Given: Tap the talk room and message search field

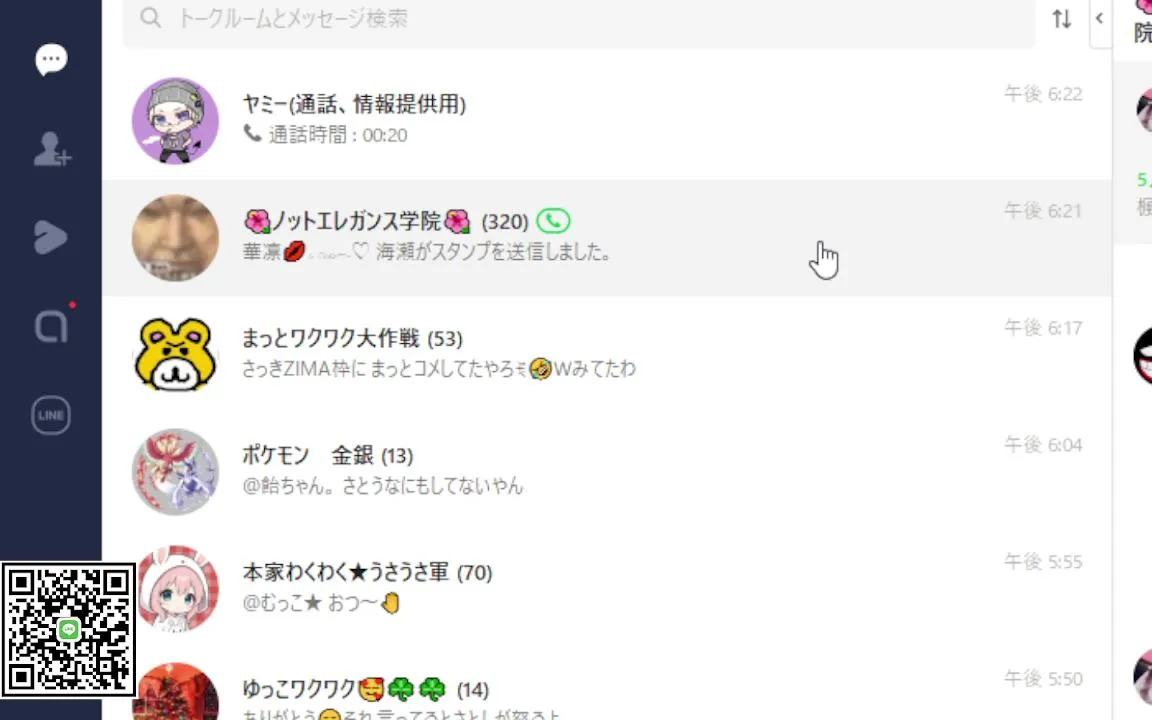Looking at the screenshot, I should [580, 18].
